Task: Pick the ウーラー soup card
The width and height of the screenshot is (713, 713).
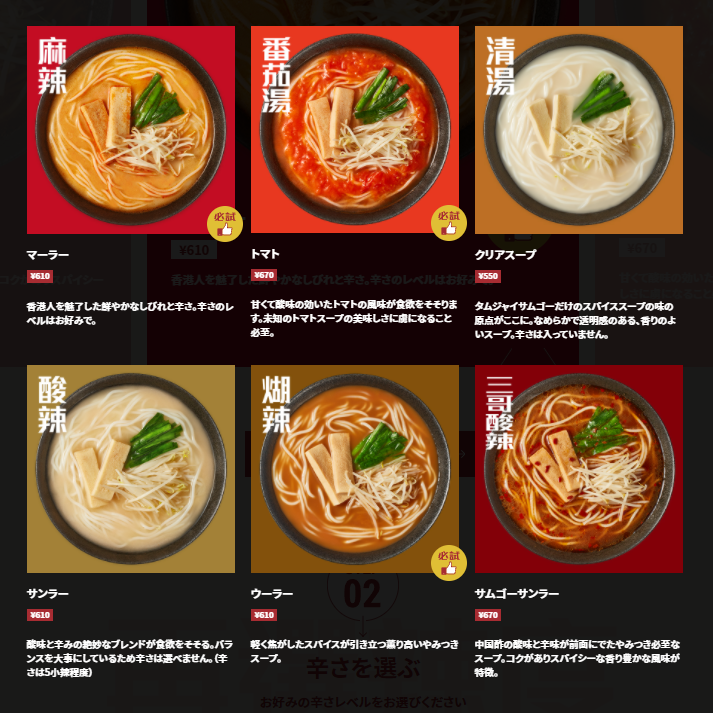Action: [x=355, y=470]
